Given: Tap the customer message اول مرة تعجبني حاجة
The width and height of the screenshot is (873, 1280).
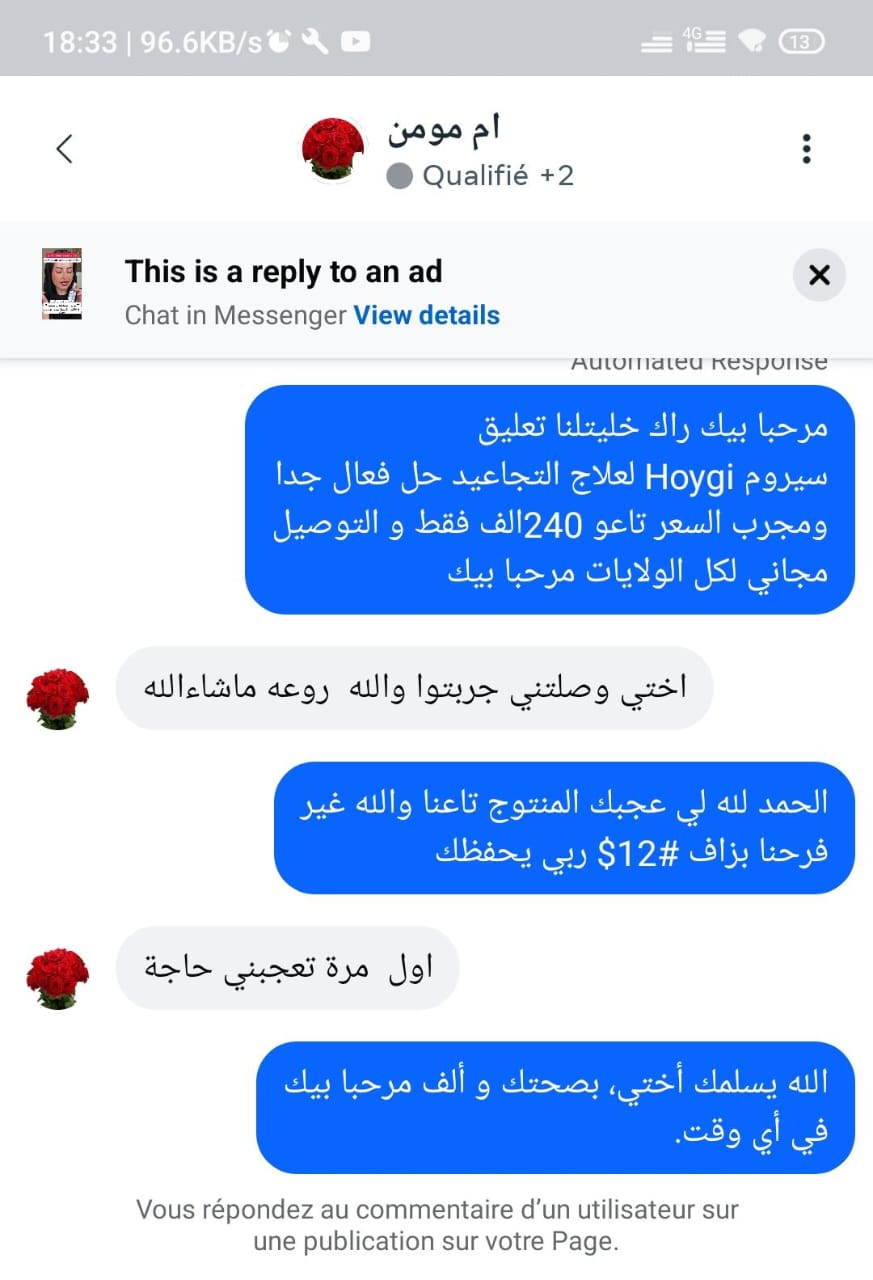Looking at the screenshot, I should (288, 966).
